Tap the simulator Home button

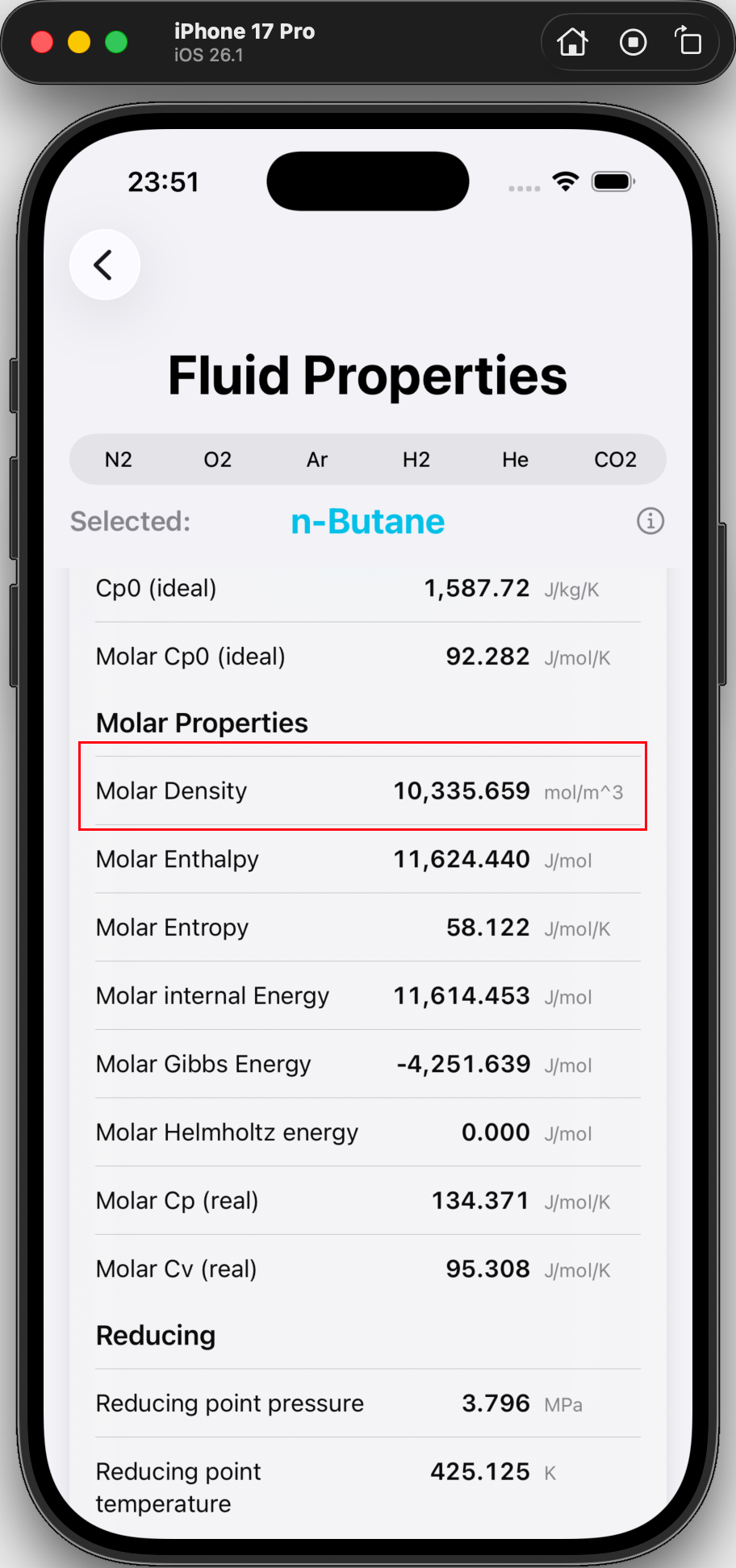point(573,42)
